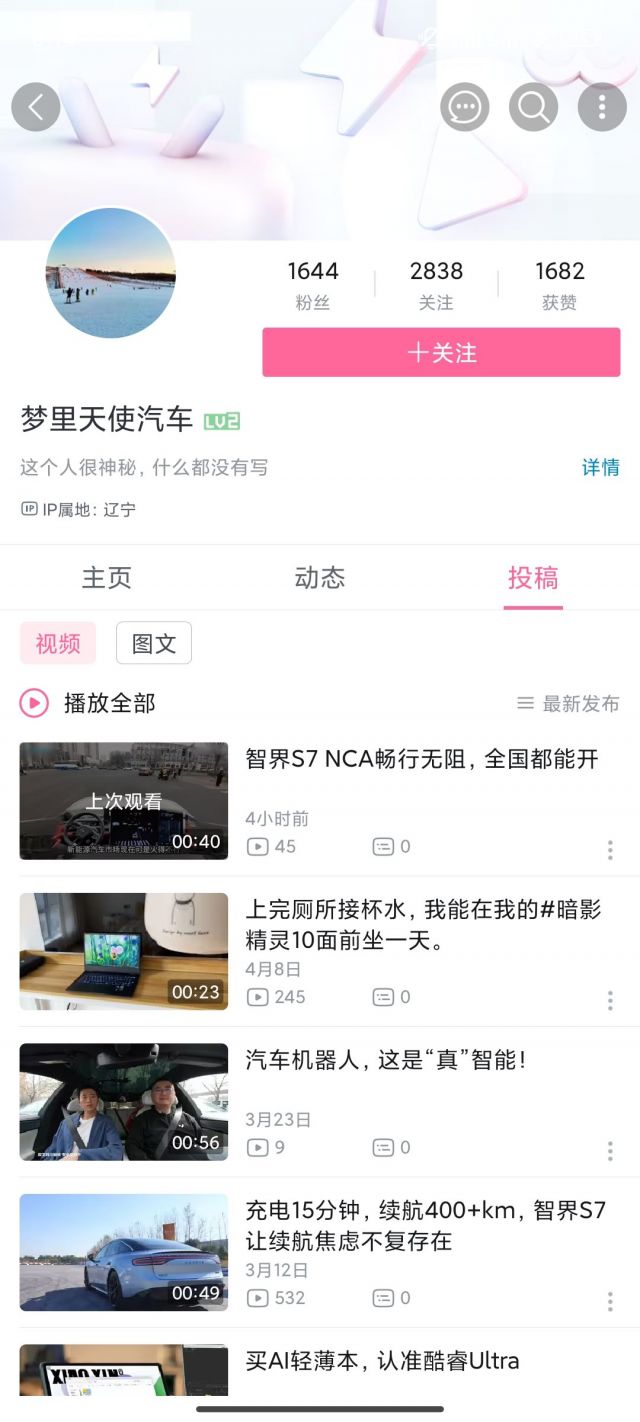Screen dimensions: 640x1422
Task: Change sort order via 最新发布
Action: (x=568, y=704)
